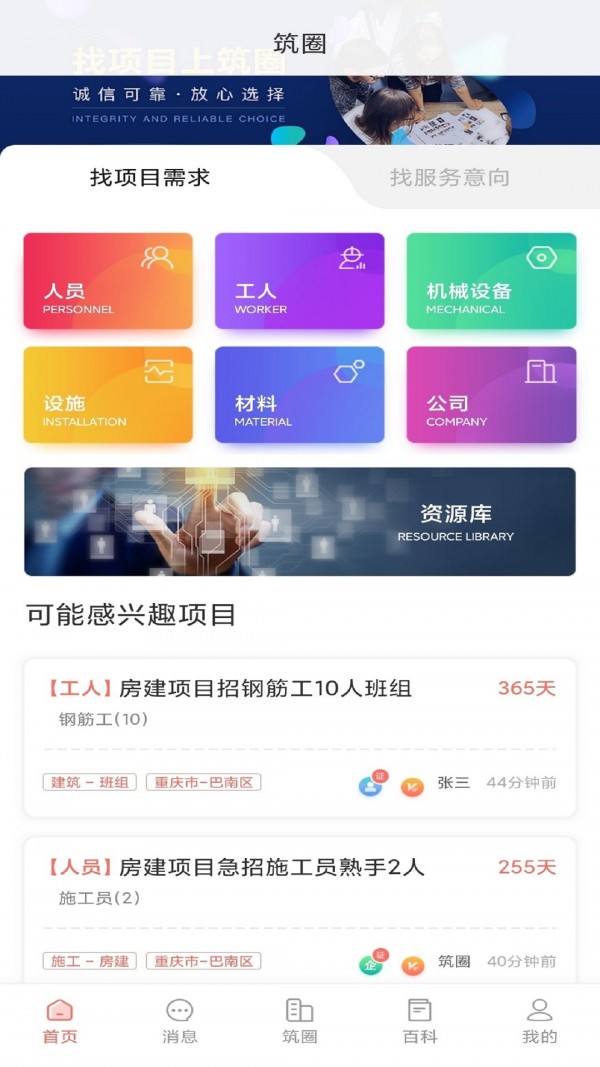This screenshot has height=1067, width=600.
Task: Switch to the 找服务意向 tab
Action: coord(449,178)
